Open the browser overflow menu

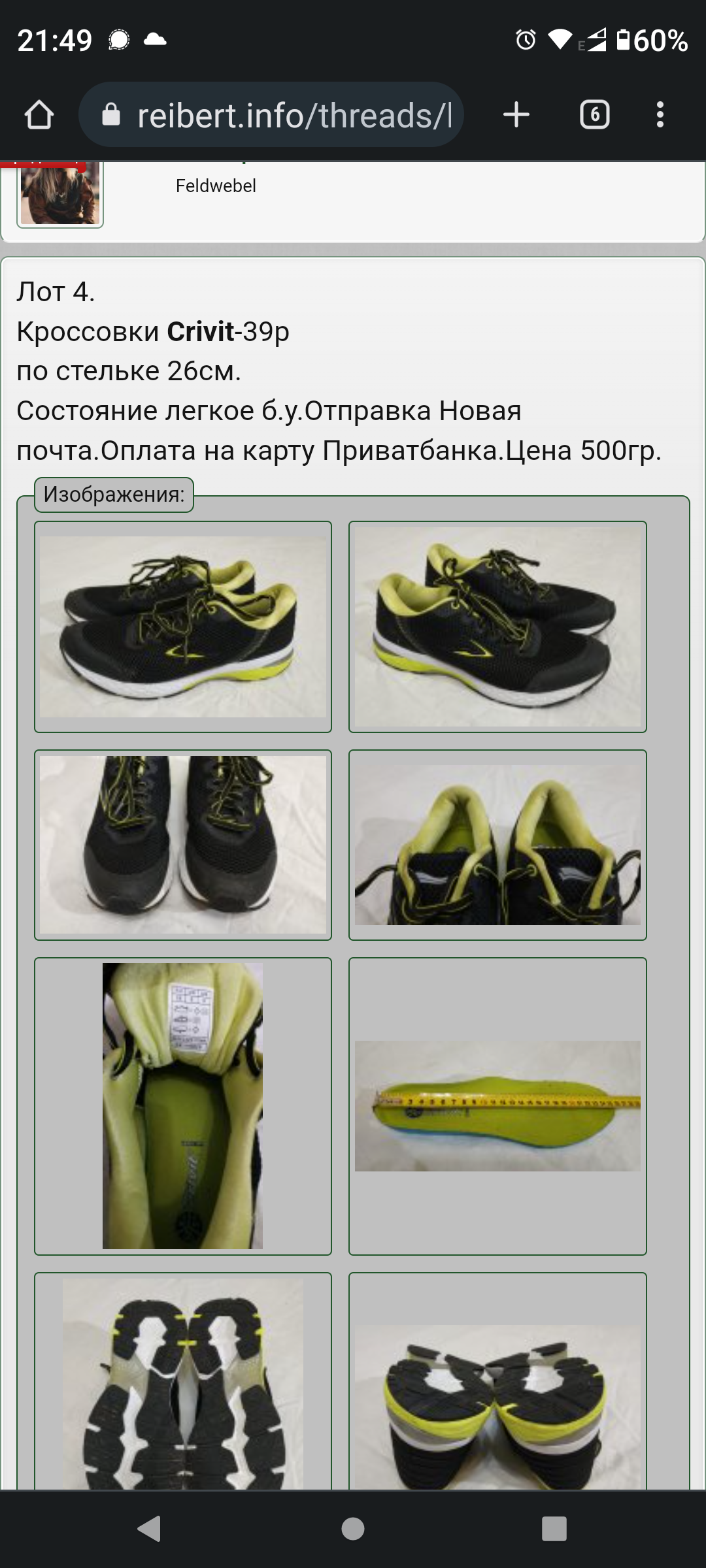(660, 115)
